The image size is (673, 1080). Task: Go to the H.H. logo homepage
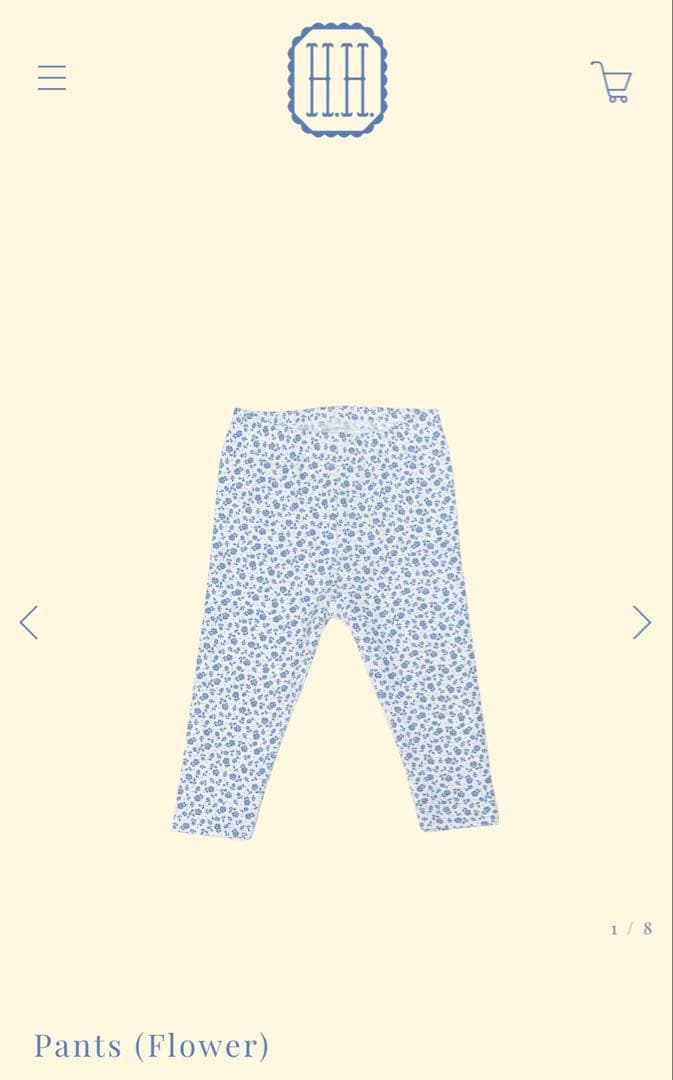(x=337, y=80)
